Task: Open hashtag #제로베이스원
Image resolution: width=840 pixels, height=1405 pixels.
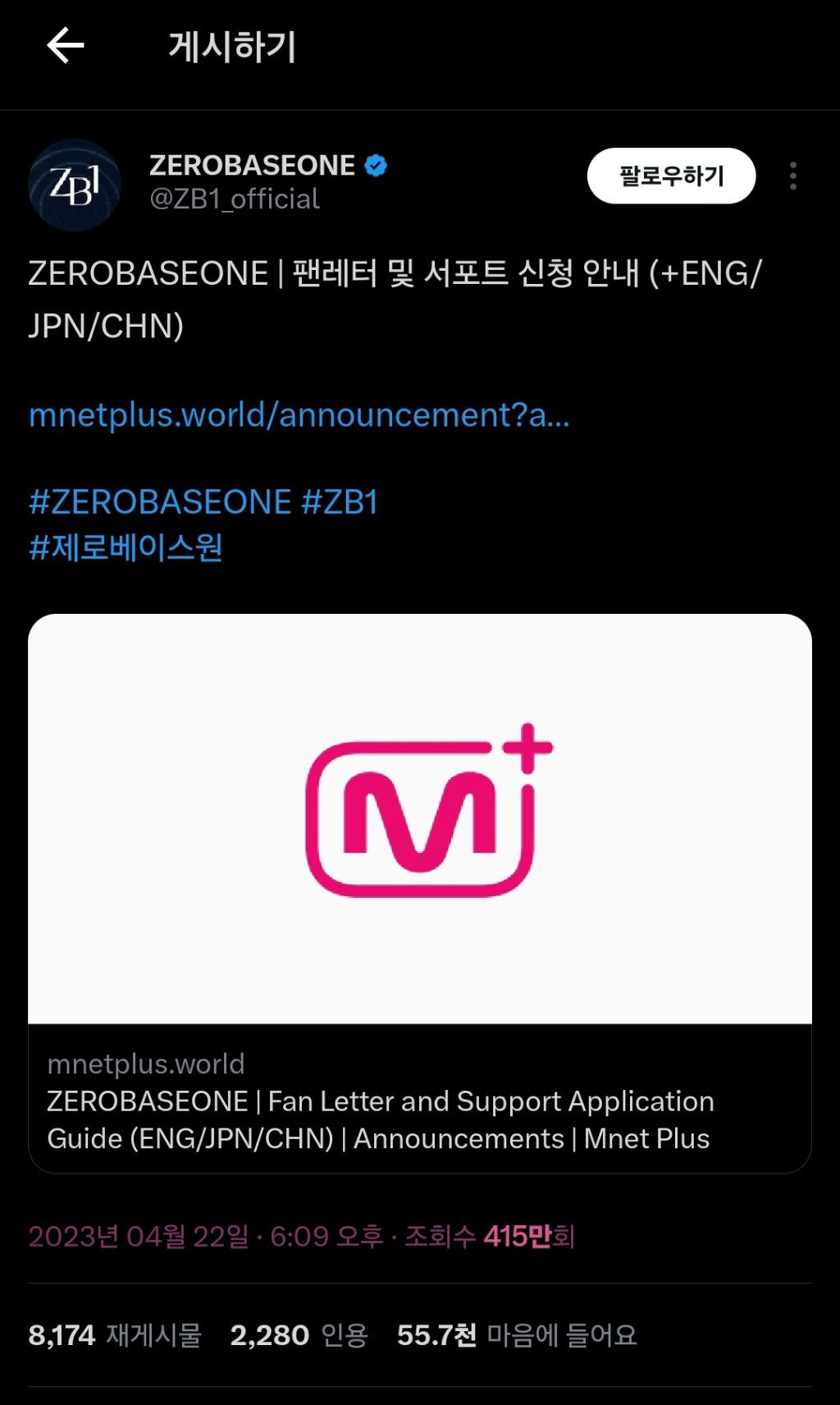Action: point(126,547)
